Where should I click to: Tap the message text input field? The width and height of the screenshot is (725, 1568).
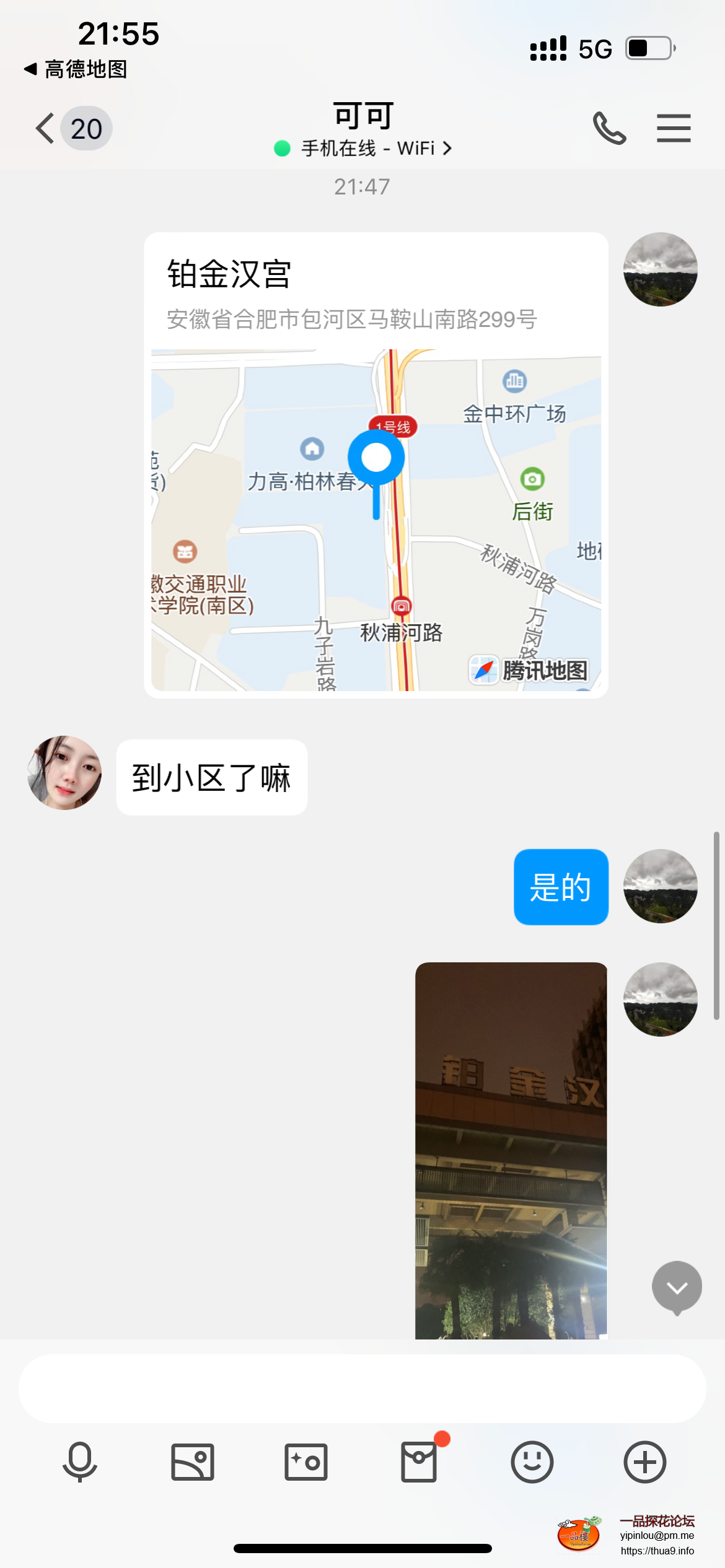coord(362,1388)
